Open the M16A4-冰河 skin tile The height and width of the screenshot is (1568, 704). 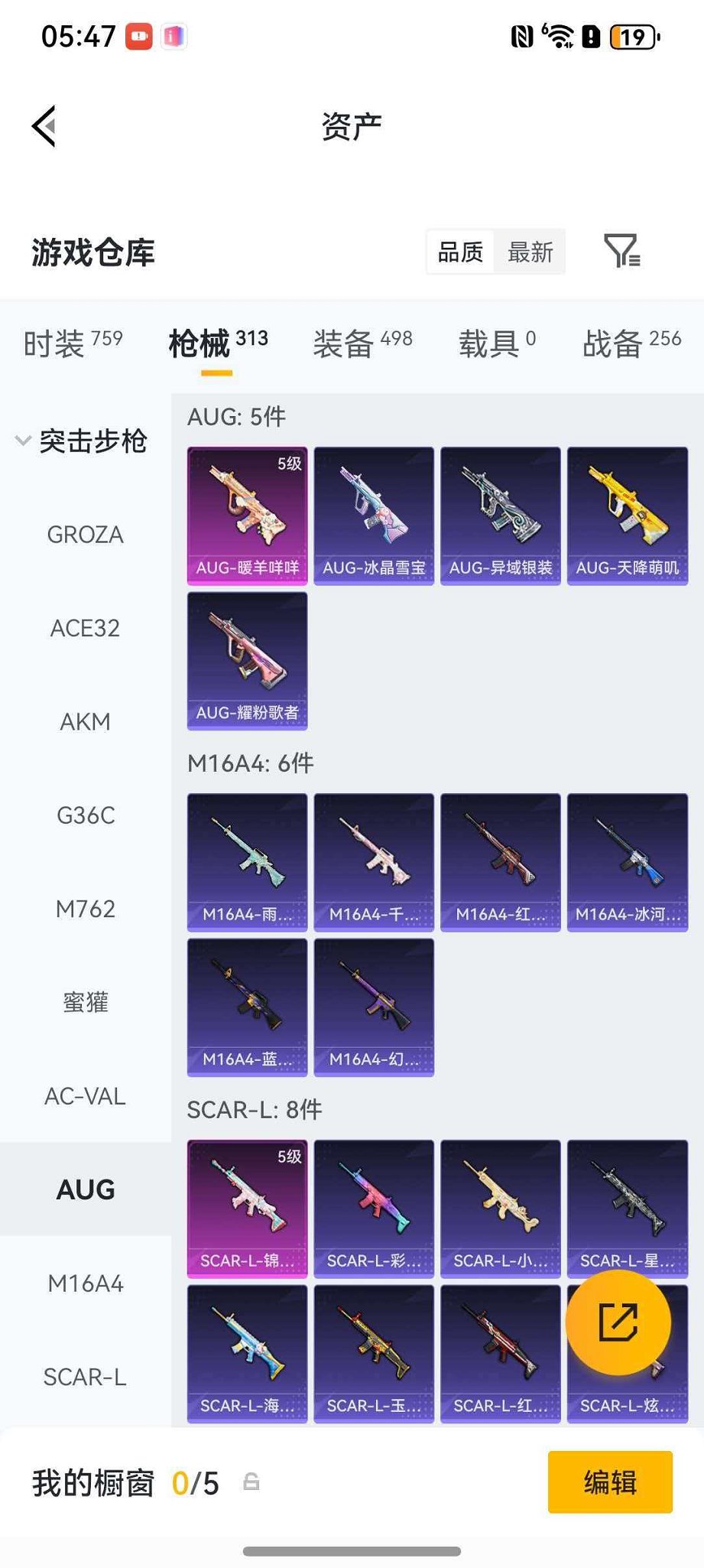[x=627, y=862]
